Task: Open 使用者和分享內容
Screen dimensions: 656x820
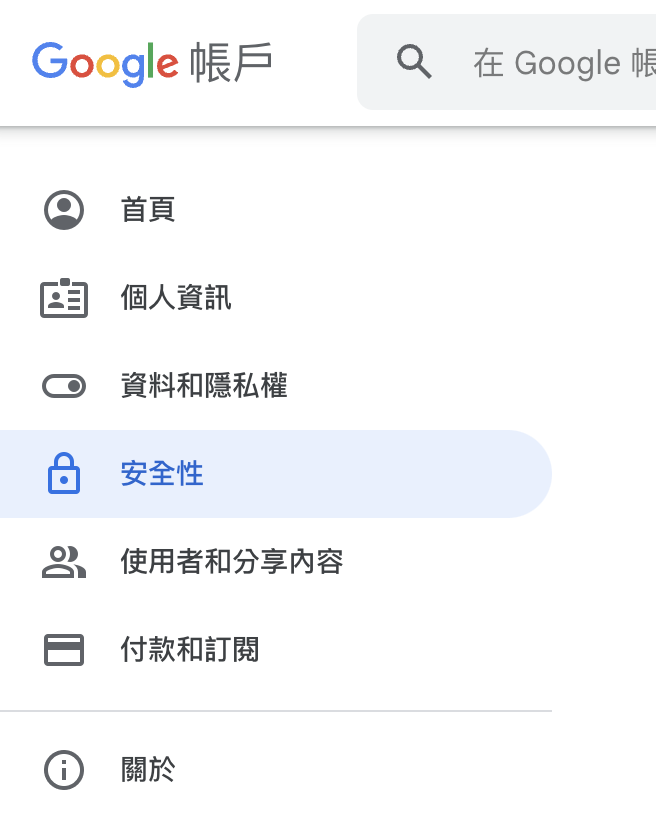Action: pyautogui.click(x=231, y=562)
